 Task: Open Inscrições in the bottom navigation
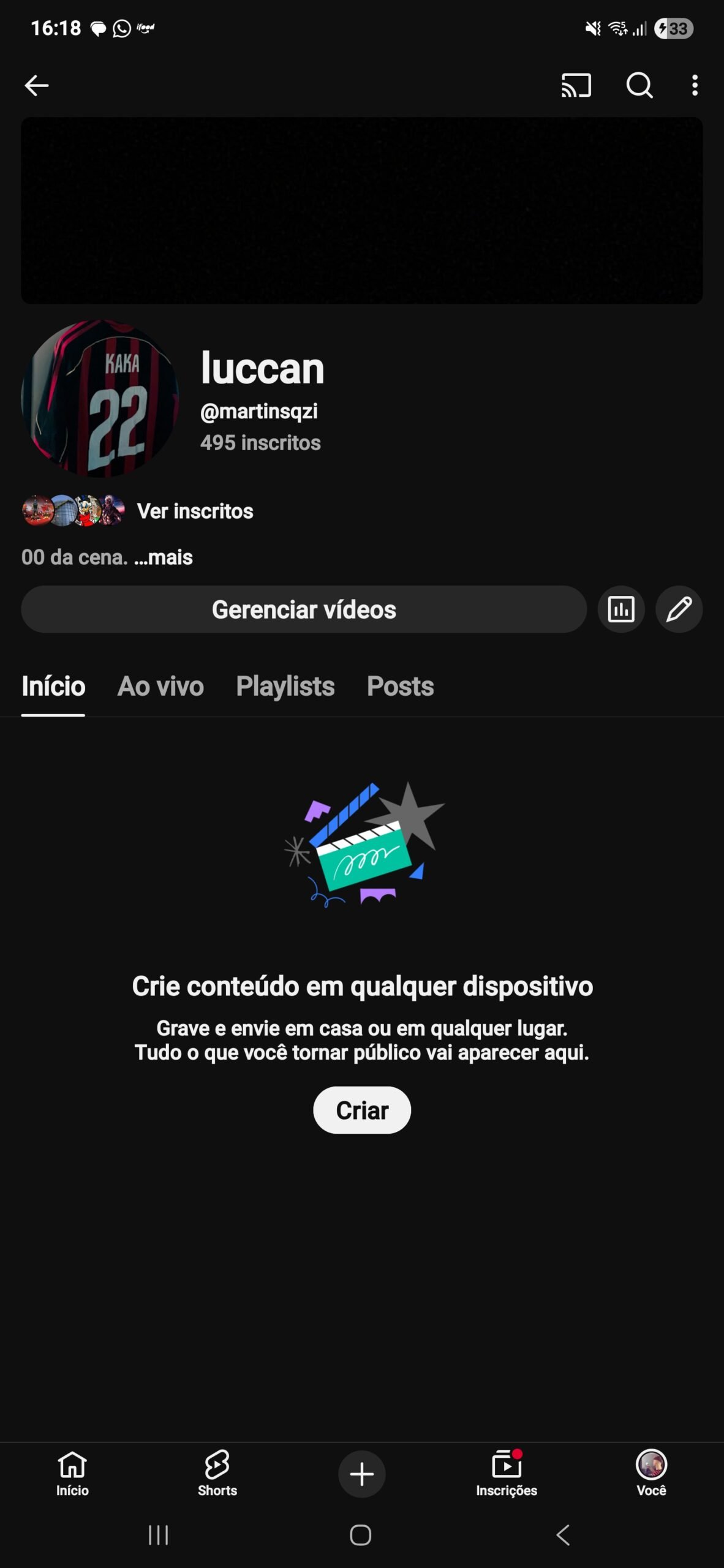click(507, 1473)
